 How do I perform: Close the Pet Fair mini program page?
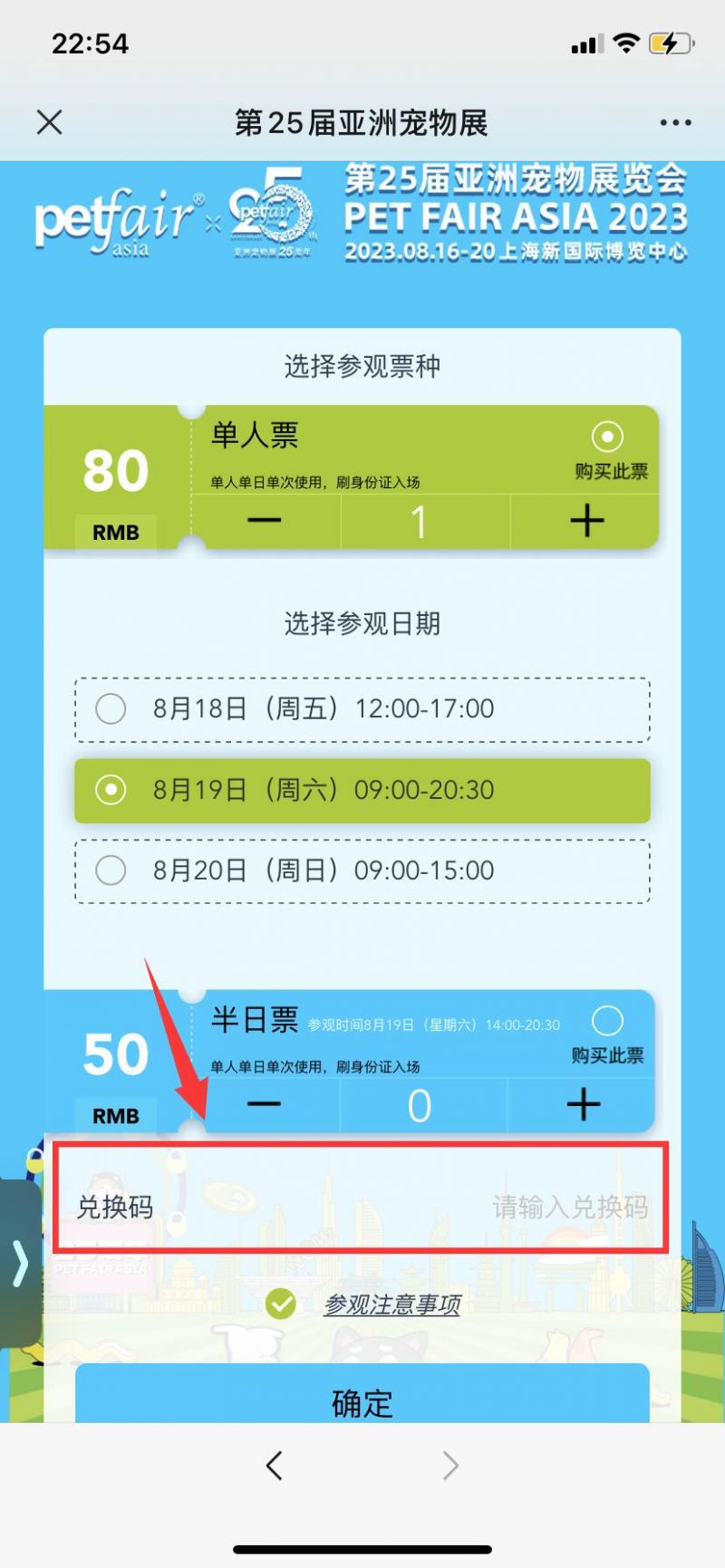[x=50, y=122]
